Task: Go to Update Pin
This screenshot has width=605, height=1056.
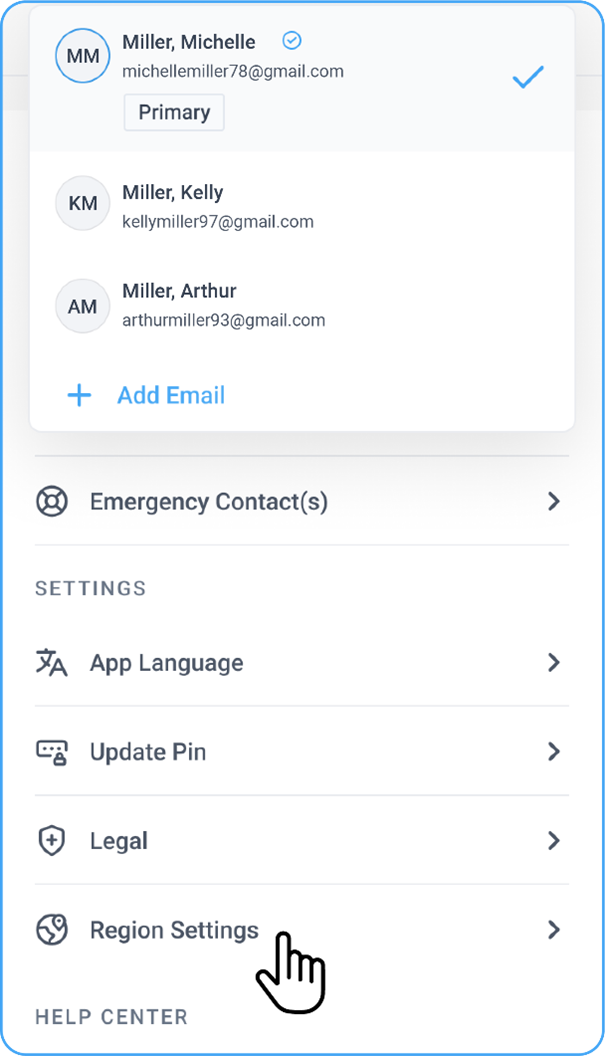Action: pyautogui.click(x=300, y=751)
